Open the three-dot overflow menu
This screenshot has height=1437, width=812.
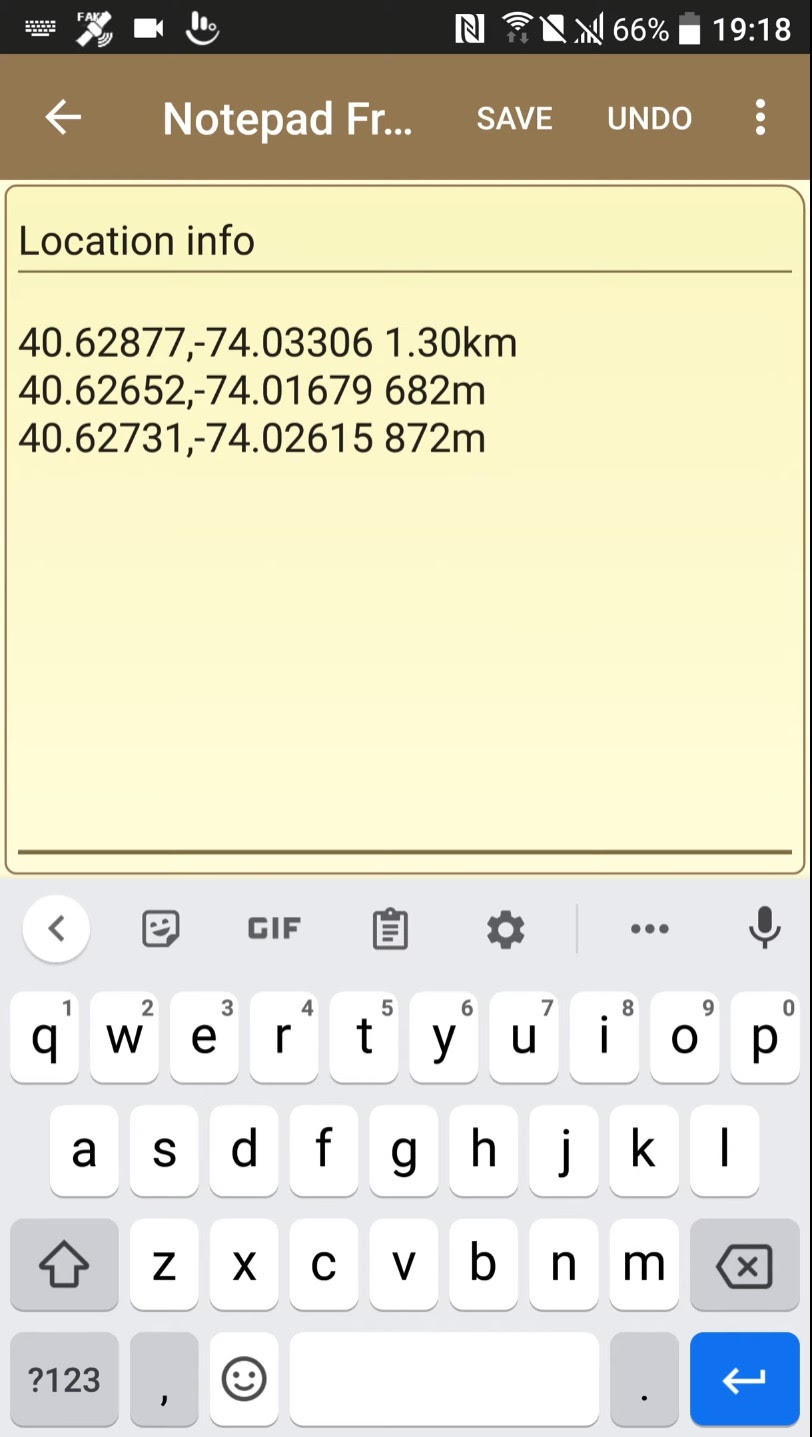point(760,118)
